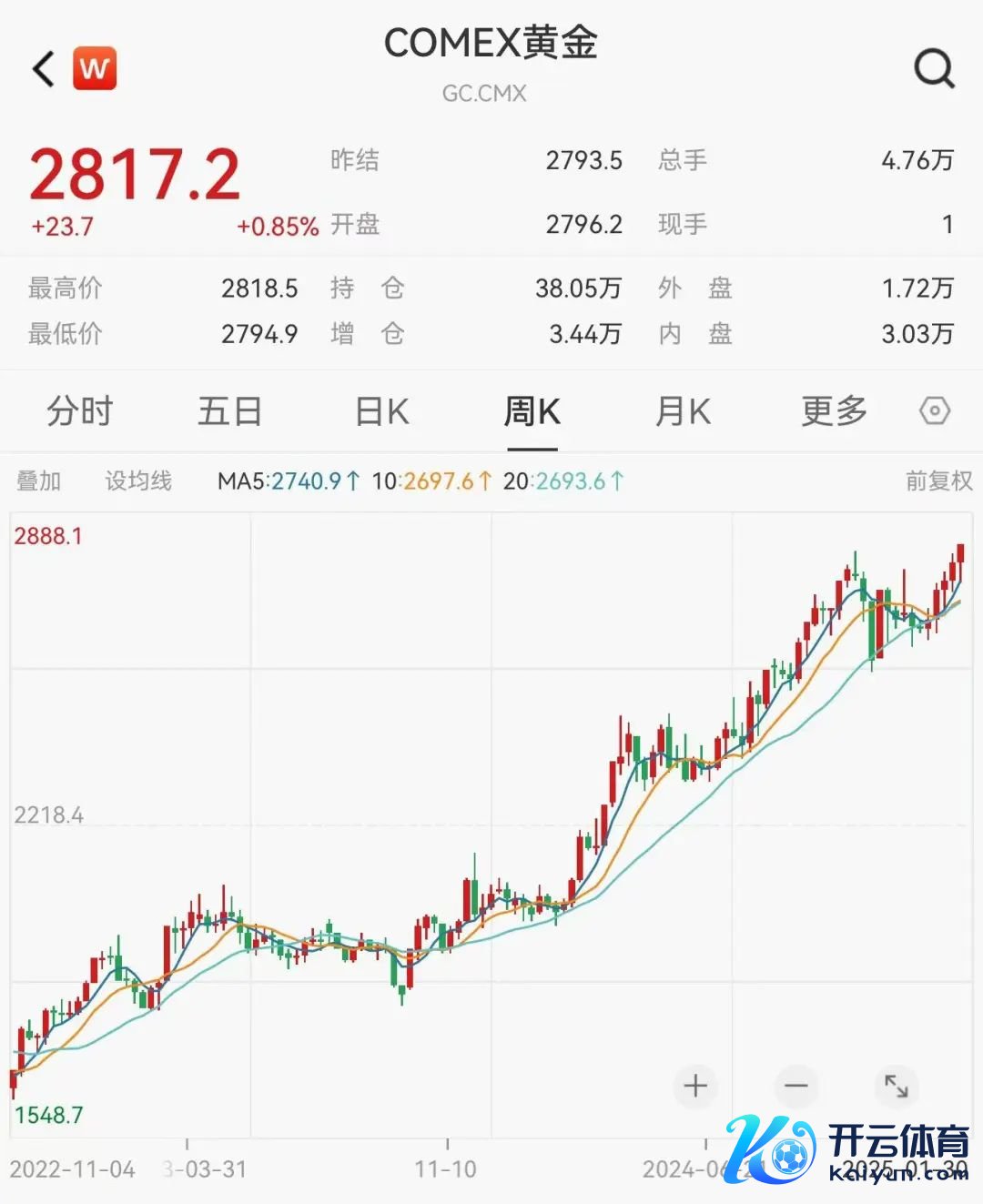Show the 月K chart tab
The image size is (983, 1204).
click(683, 411)
